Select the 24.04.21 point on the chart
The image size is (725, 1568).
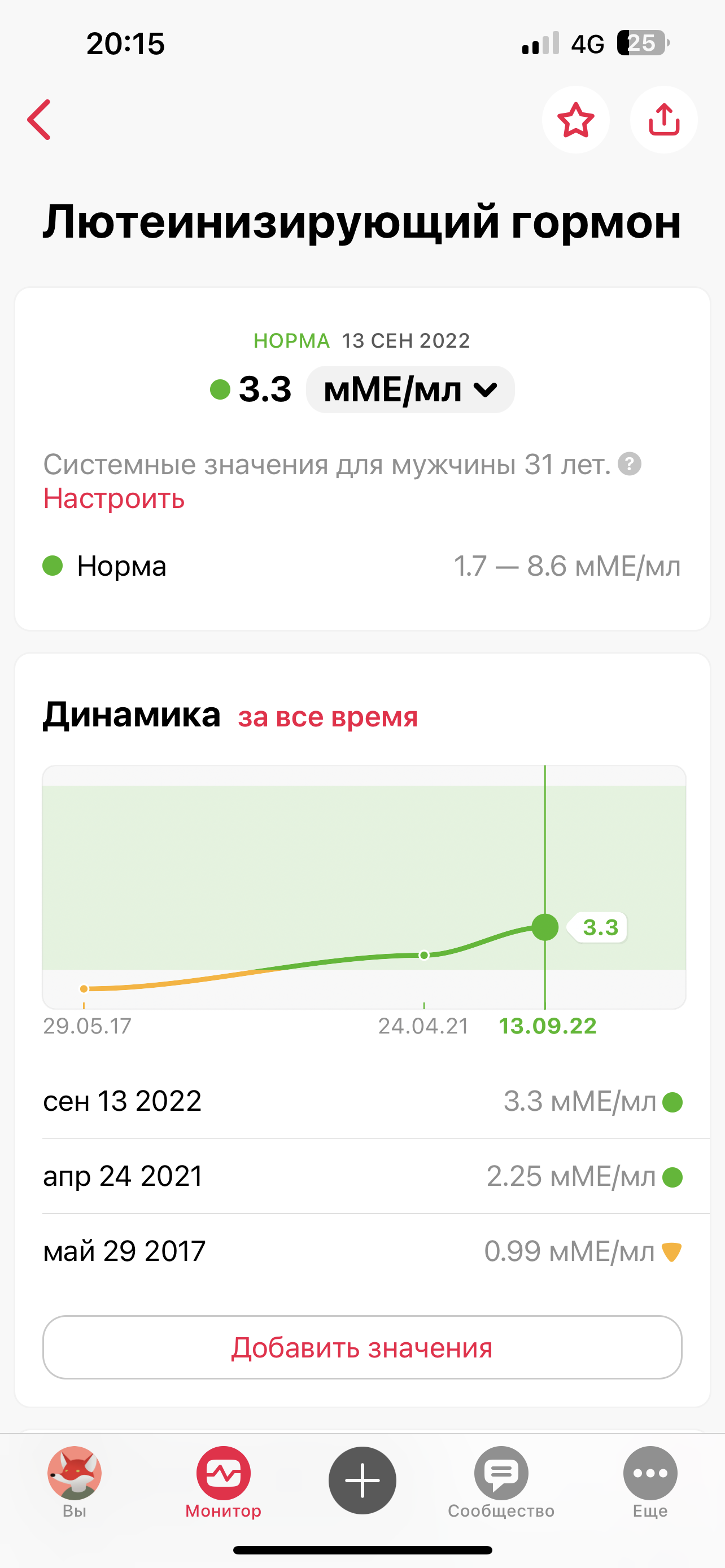424,955
